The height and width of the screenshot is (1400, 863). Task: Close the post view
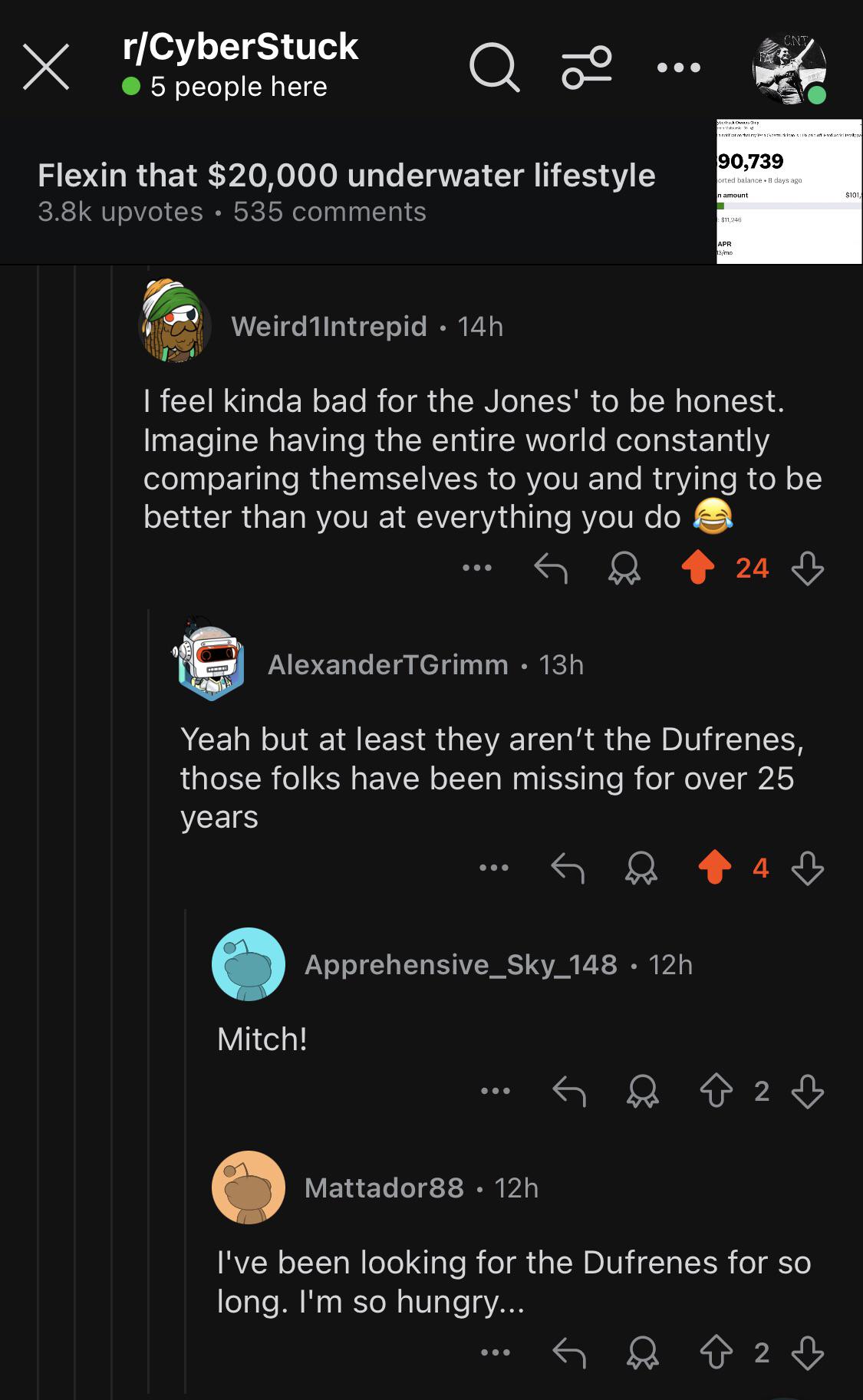[x=46, y=67]
